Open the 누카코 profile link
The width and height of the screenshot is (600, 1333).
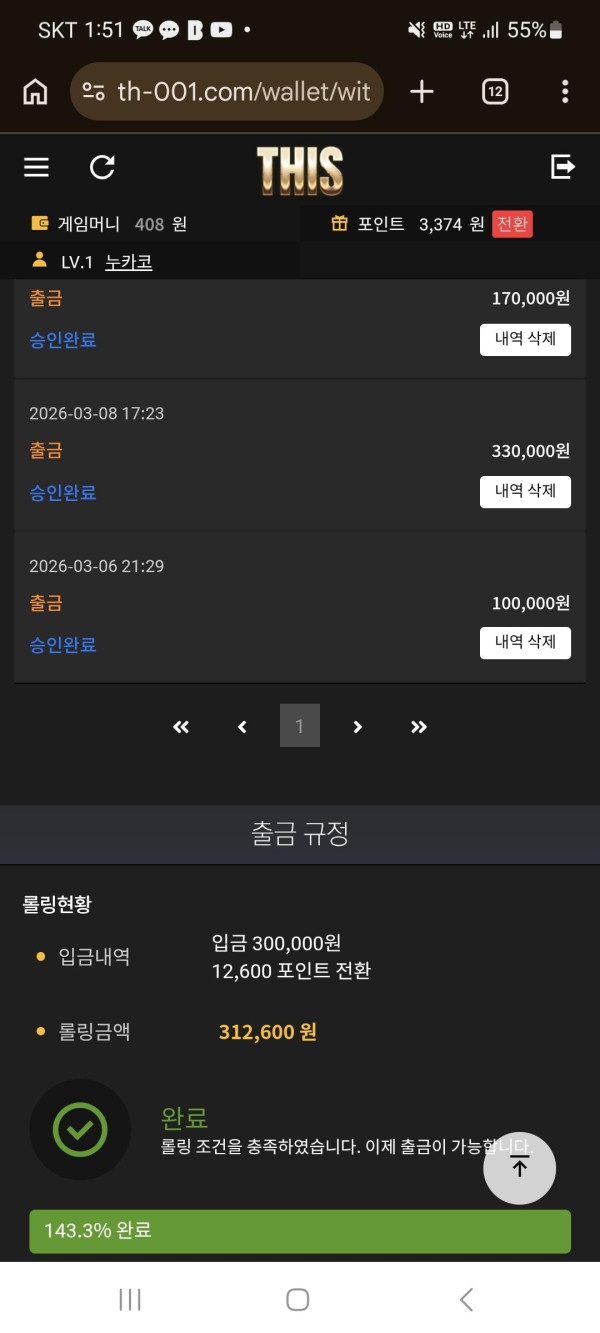point(129,262)
